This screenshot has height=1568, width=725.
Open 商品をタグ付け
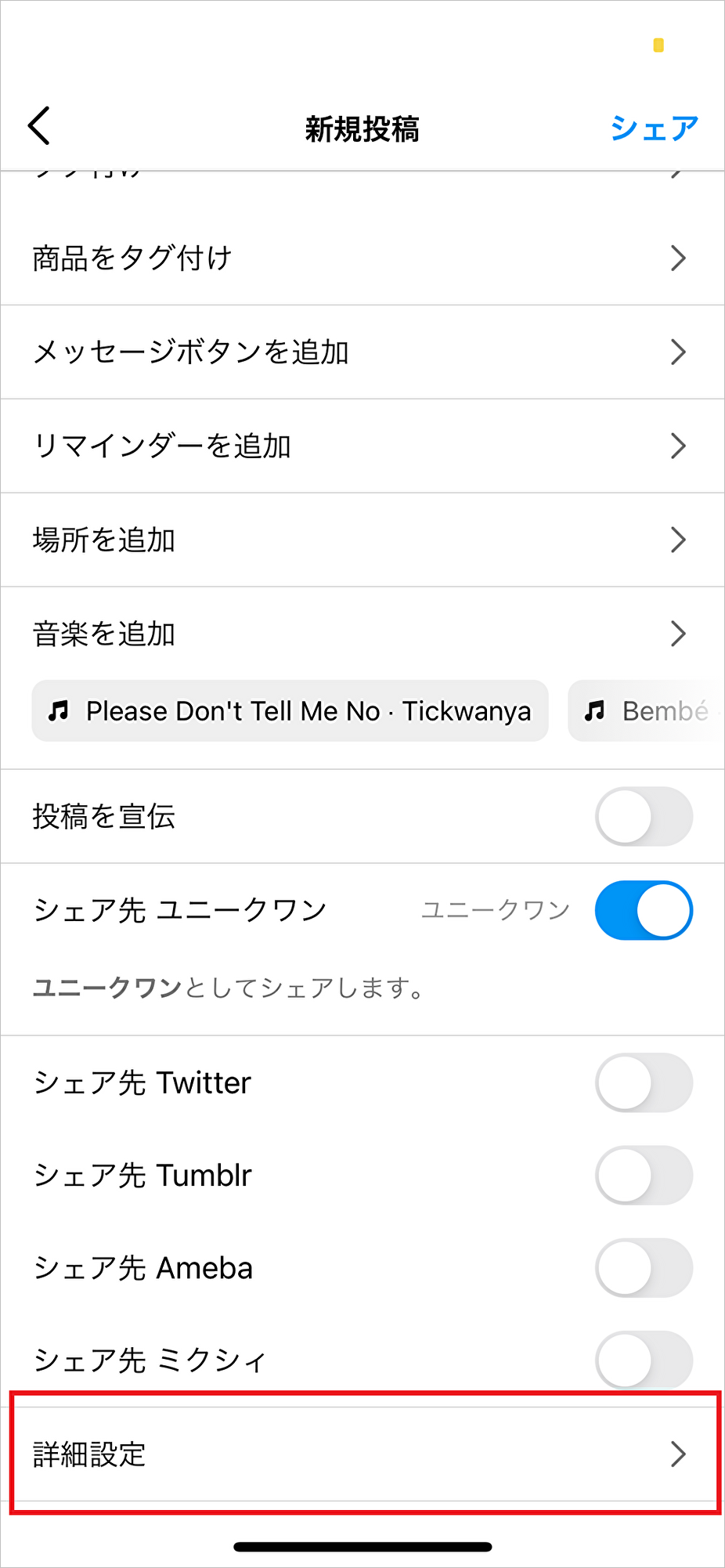(x=362, y=258)
